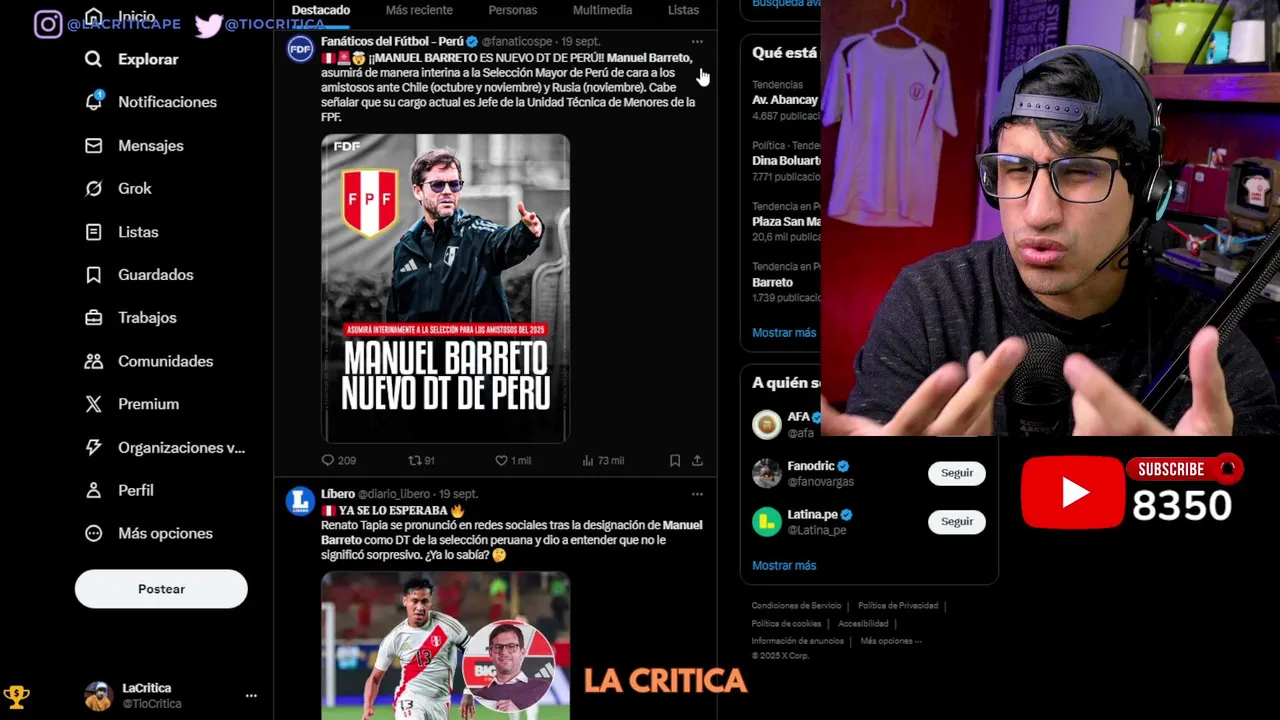Switch to Más reciente tab
The height and width of the screenshot is (720, 1280).
tap(419, 10)
